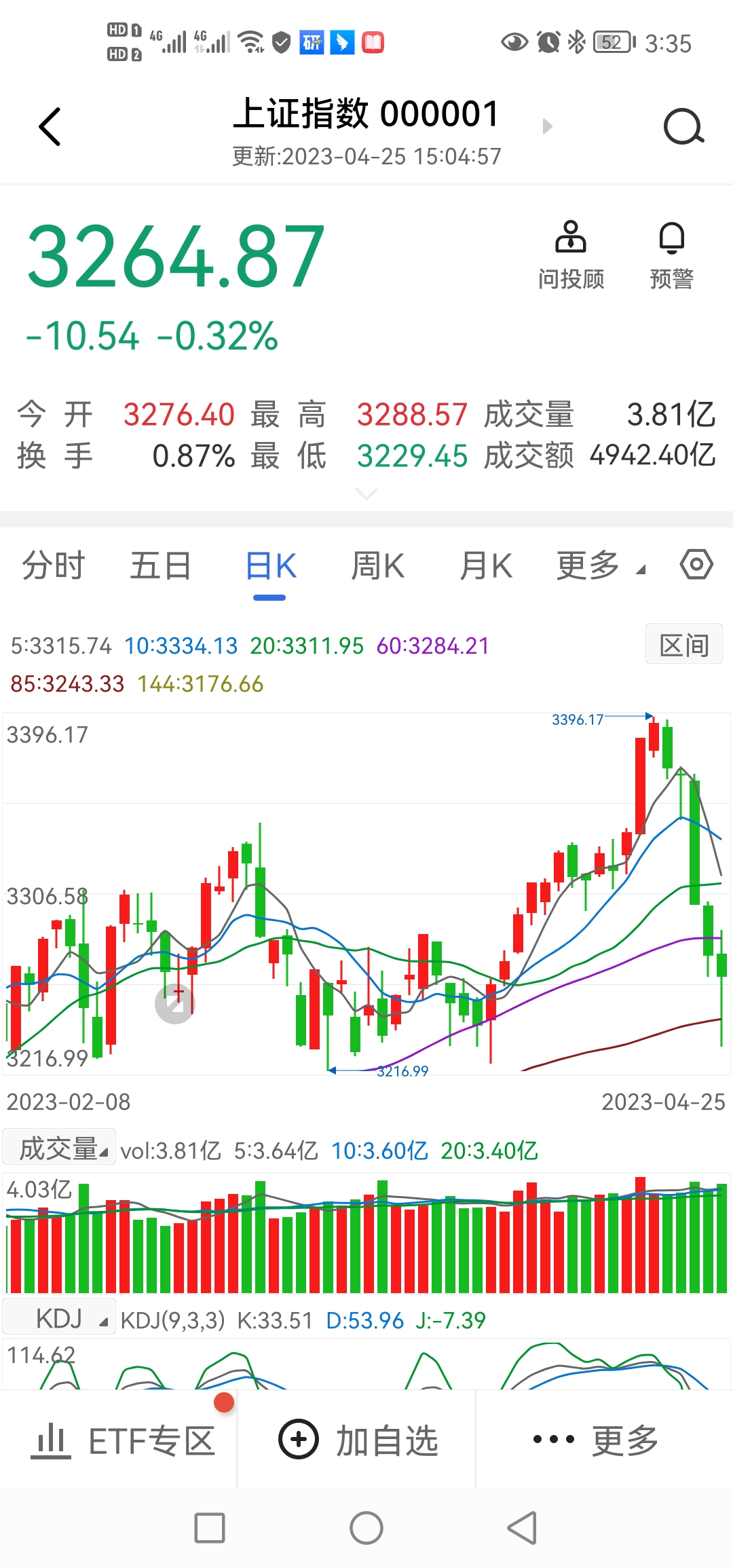
Task: Open the ETF专区 section
Action: [x=124, y=1440]
